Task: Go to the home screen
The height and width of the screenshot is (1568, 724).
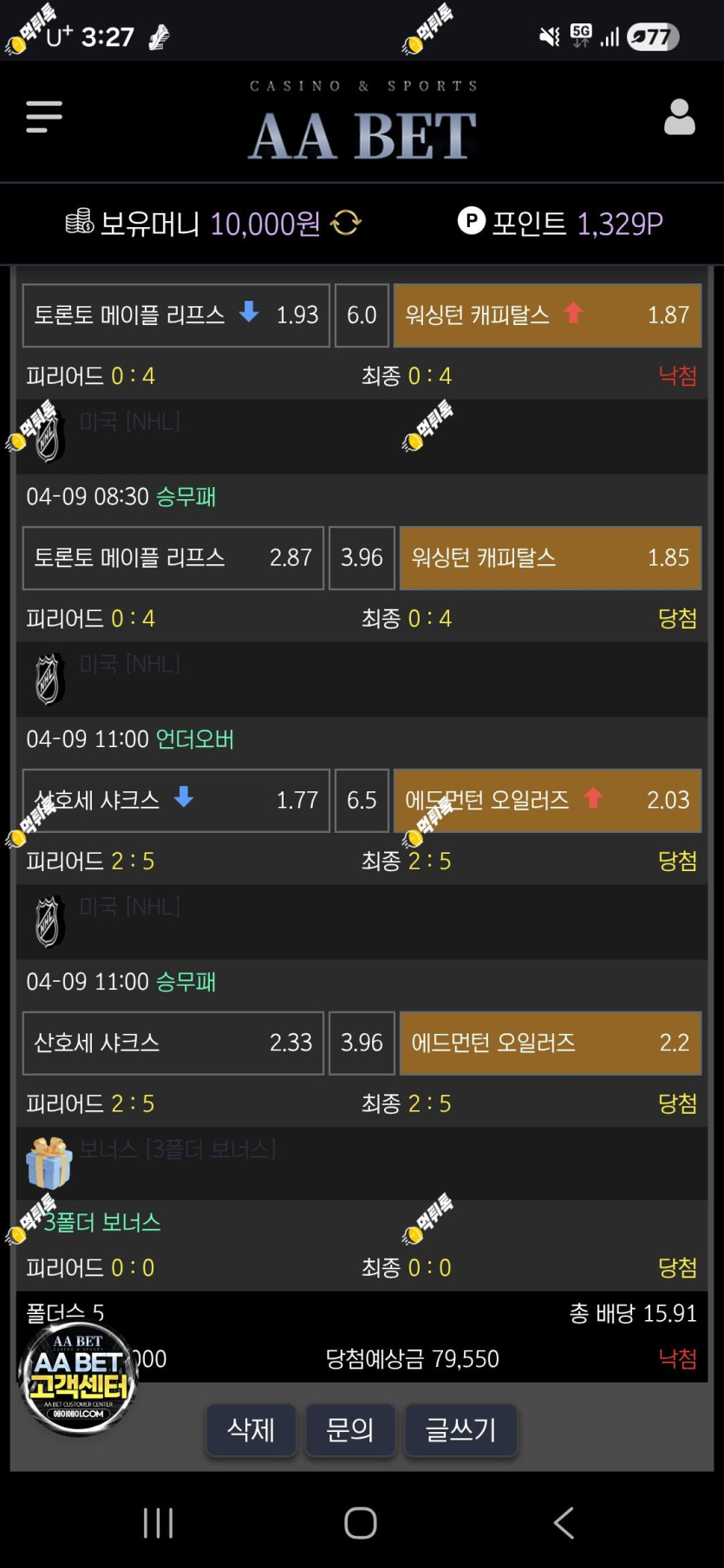Action: pyautogui.click(x=361, y=1522)
